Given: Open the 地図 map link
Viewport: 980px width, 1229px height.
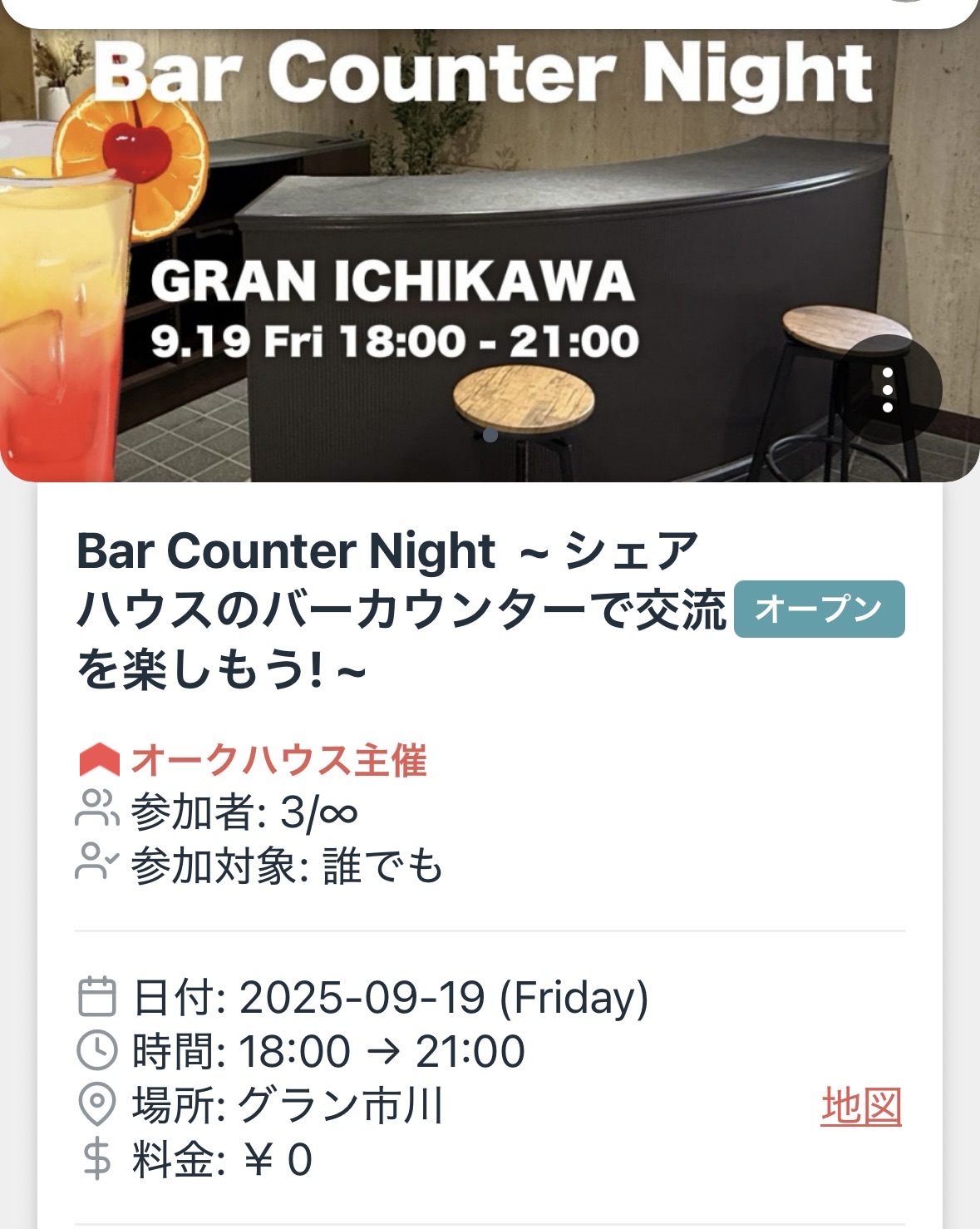Looking at the screenshot, I should [861, 1107].
